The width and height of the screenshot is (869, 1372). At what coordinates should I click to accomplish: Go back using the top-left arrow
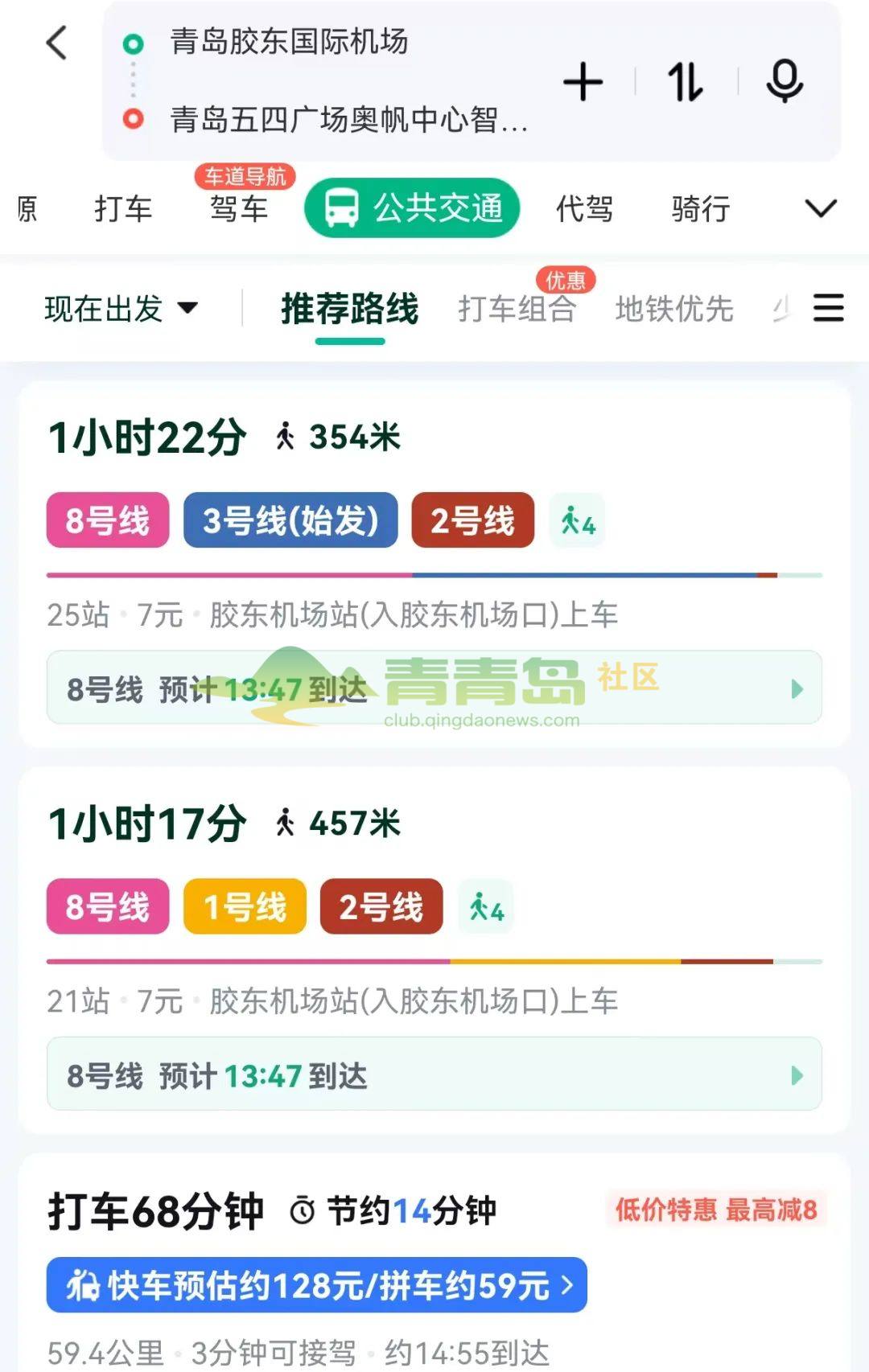click(56, 43)
